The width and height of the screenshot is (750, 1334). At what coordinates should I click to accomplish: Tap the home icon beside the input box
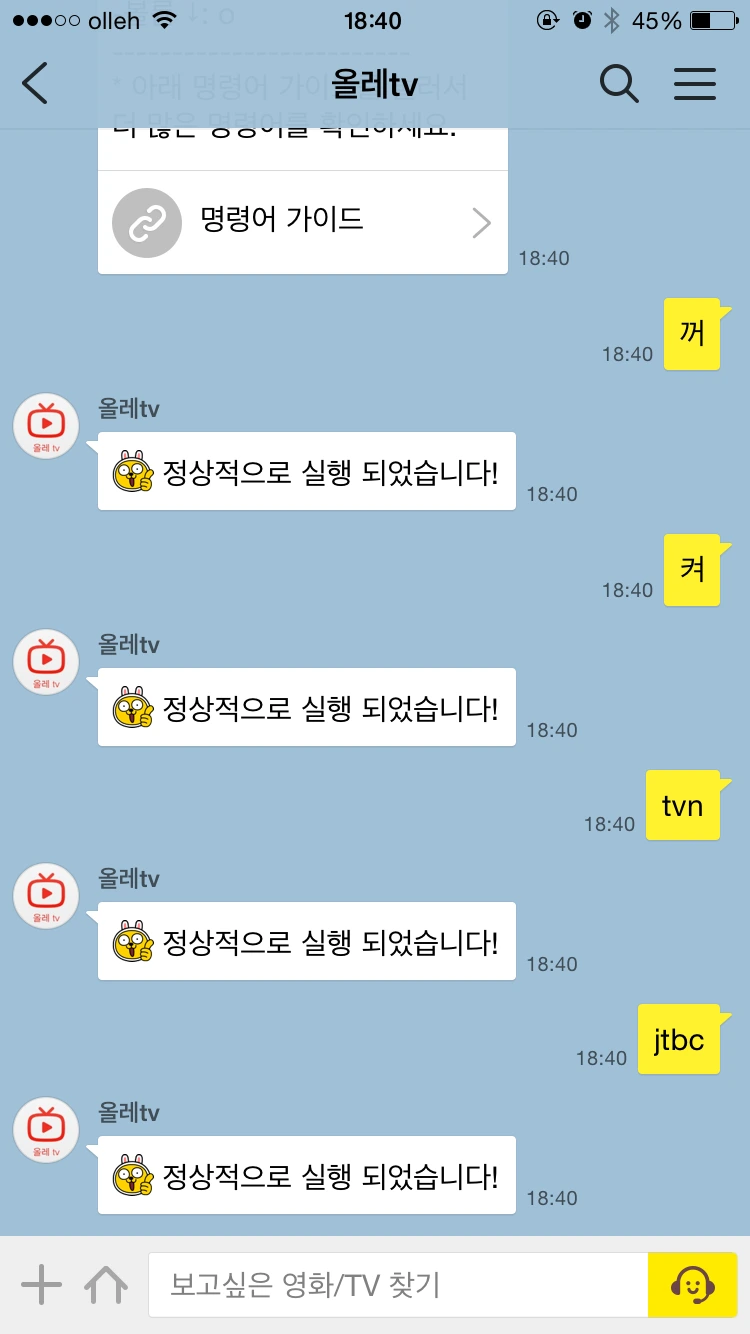tap(105, 1285)
